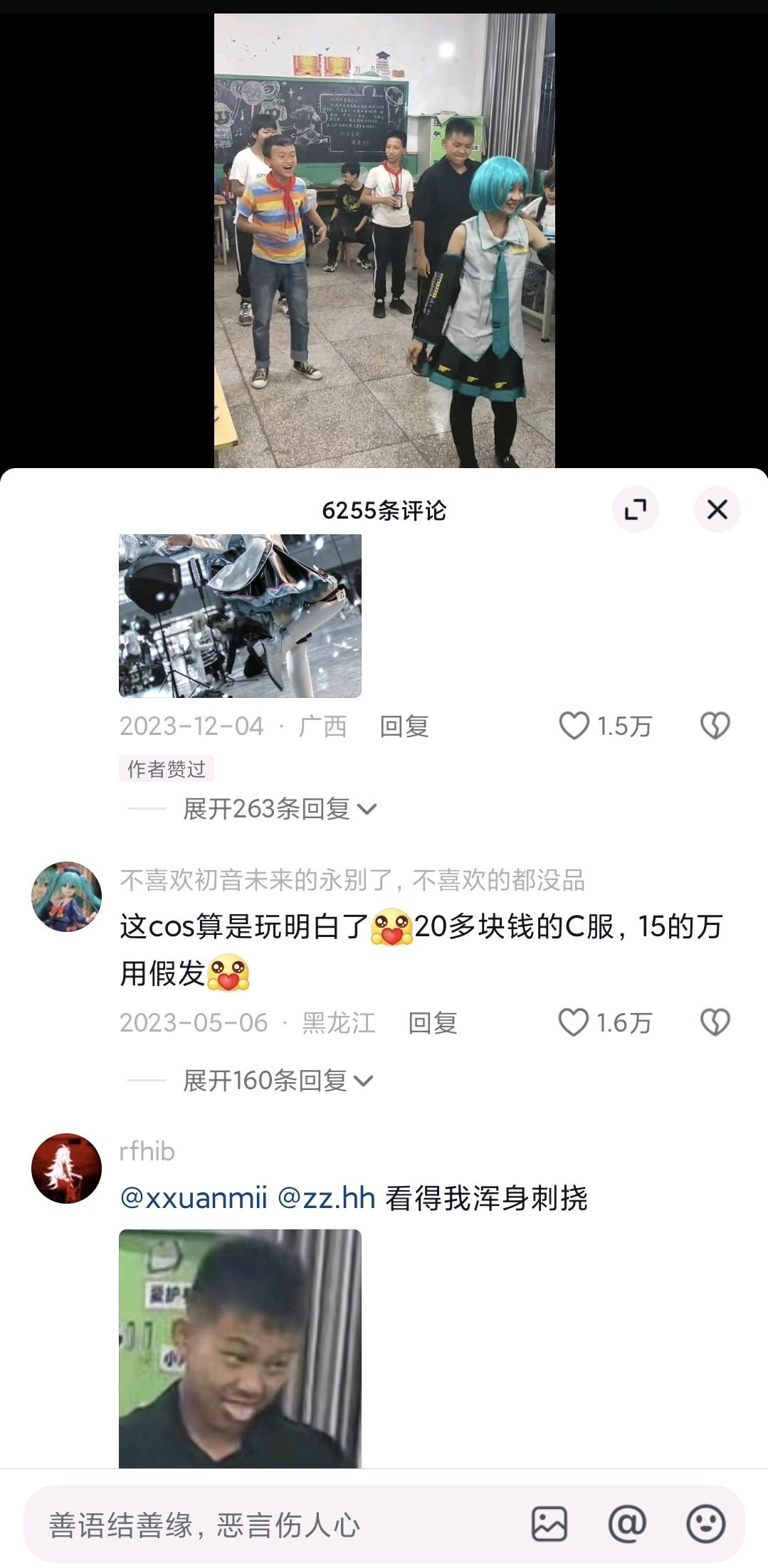Close the comments panel
The image size is (768, 1568).
tap(717, 509)
